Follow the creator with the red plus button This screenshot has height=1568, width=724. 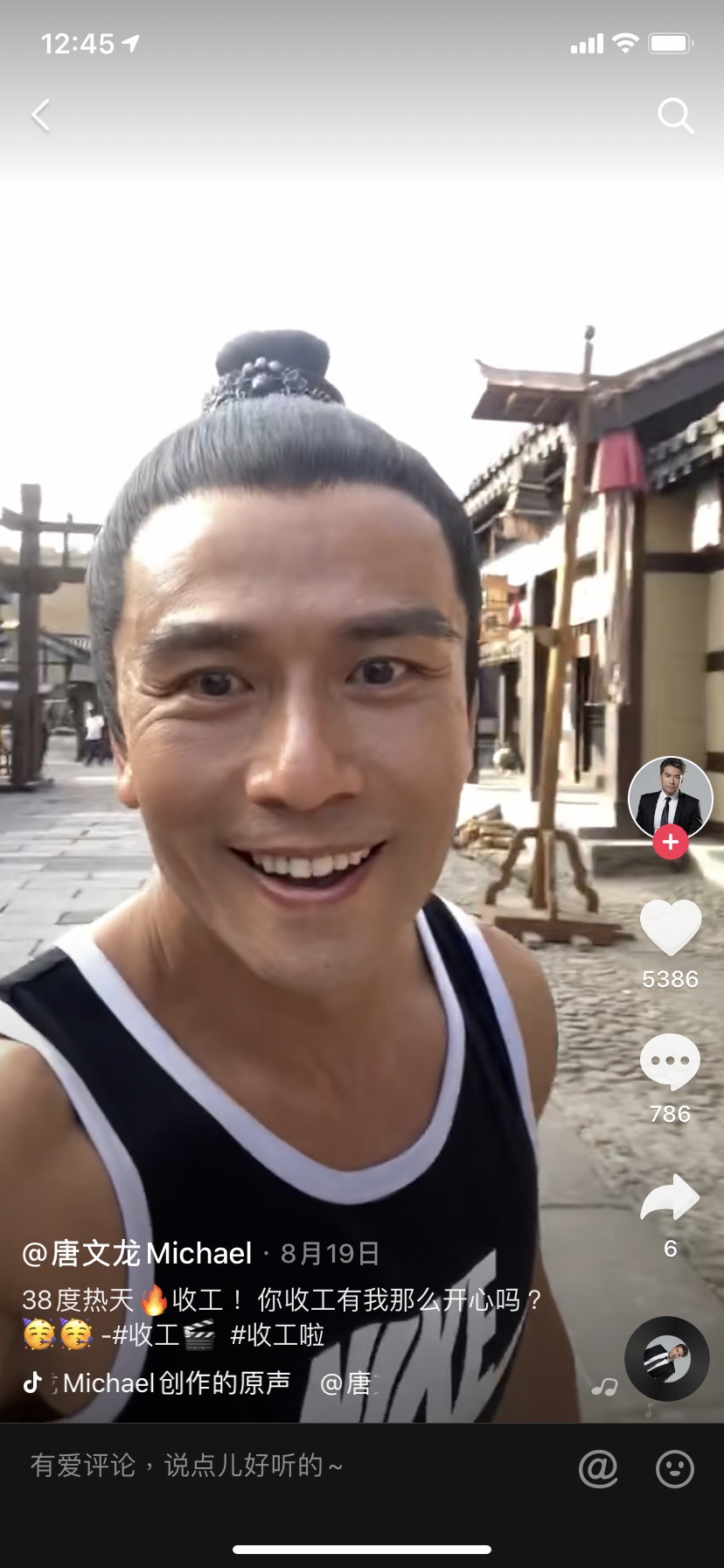point(670,843)
